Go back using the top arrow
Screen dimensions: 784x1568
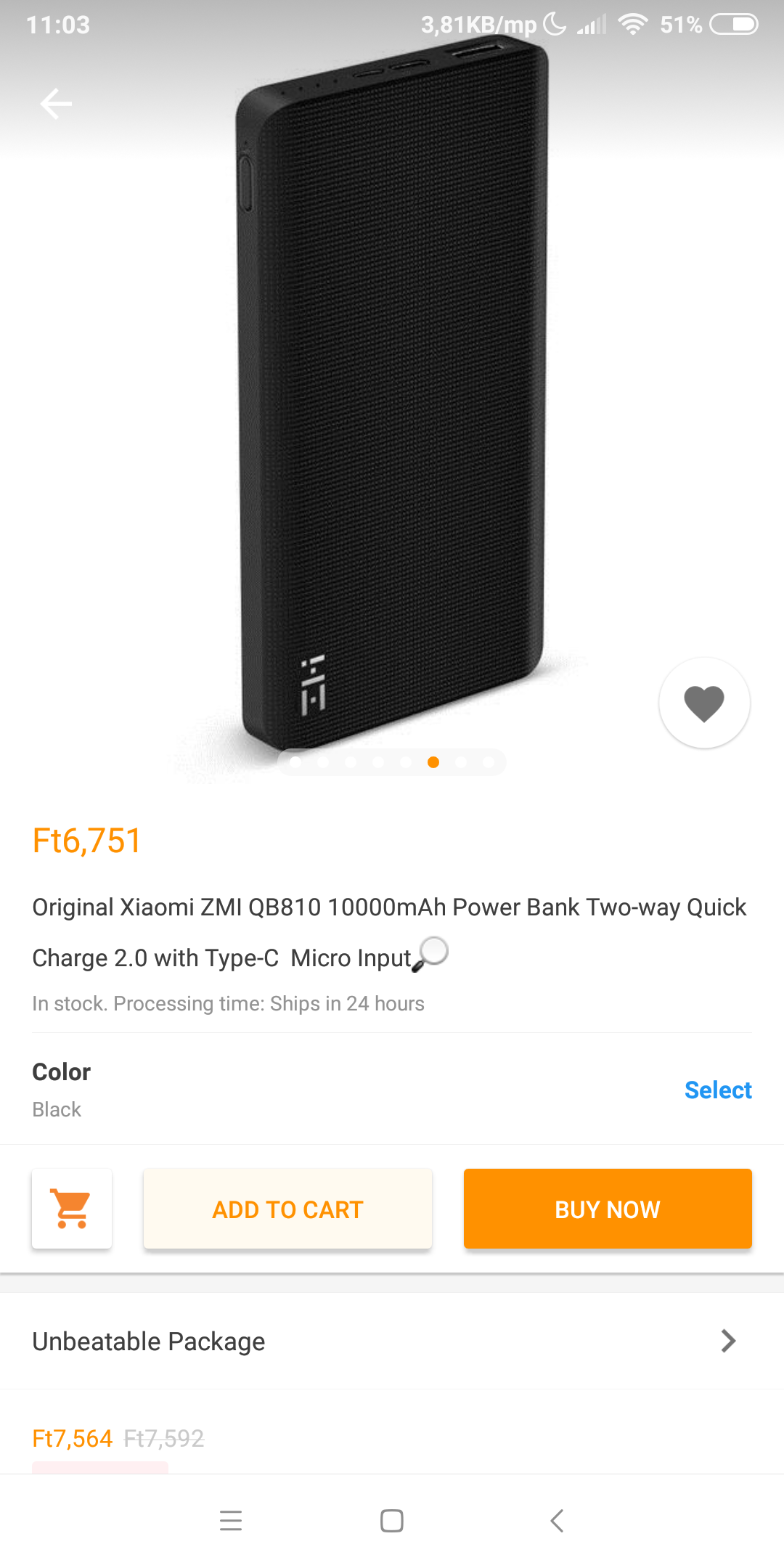pos(56,104)
